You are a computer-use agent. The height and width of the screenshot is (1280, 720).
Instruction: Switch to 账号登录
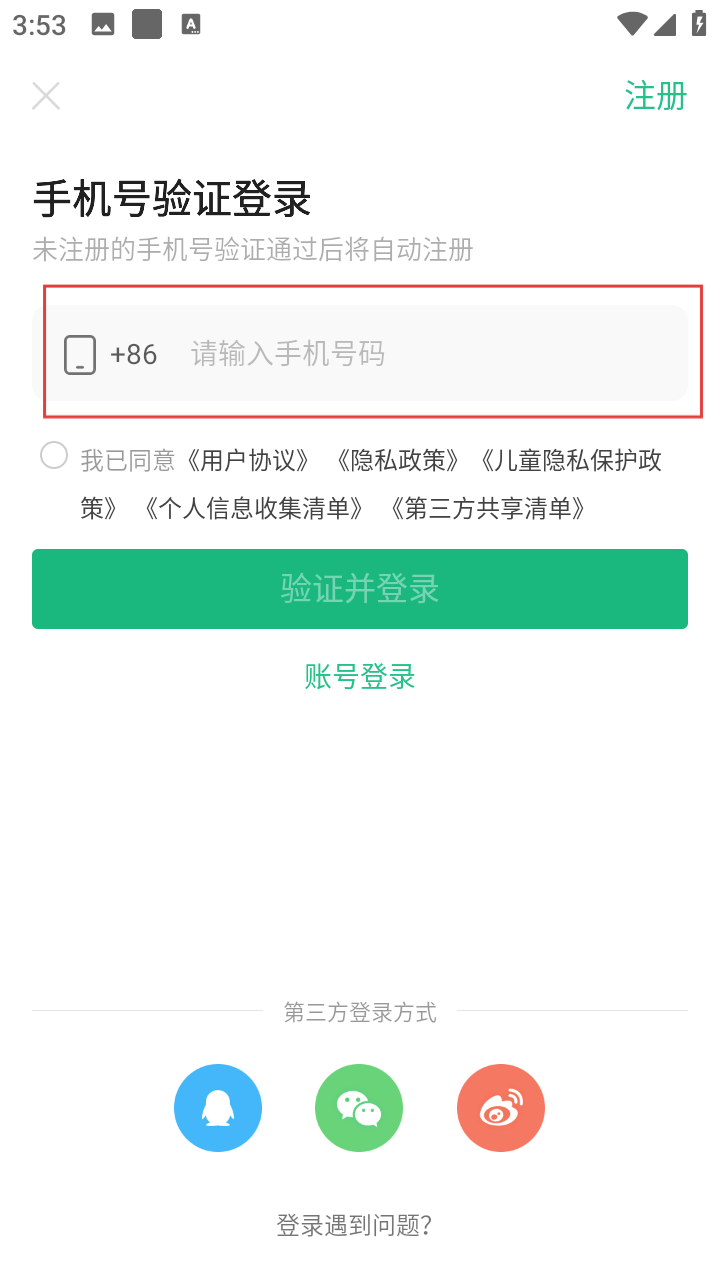(x=360, y=677)
